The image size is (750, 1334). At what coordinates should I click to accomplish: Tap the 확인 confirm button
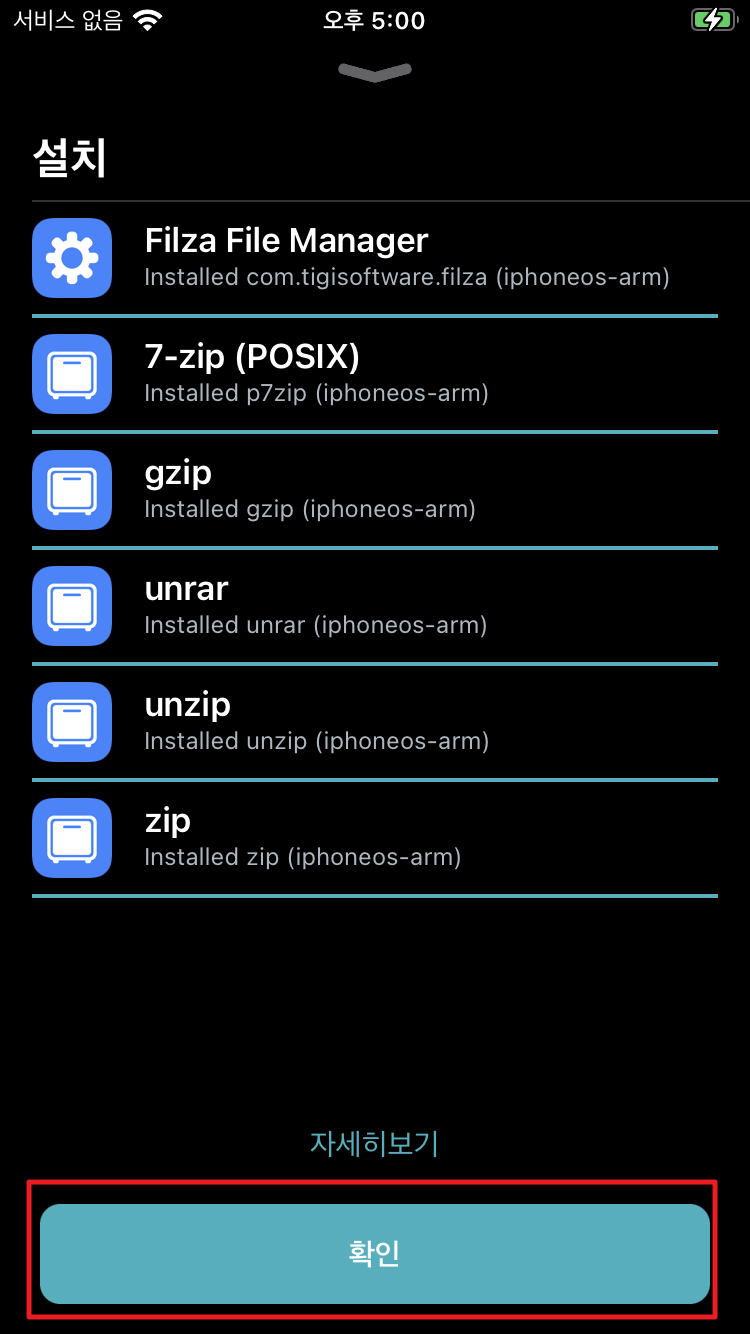point(375,1253)
